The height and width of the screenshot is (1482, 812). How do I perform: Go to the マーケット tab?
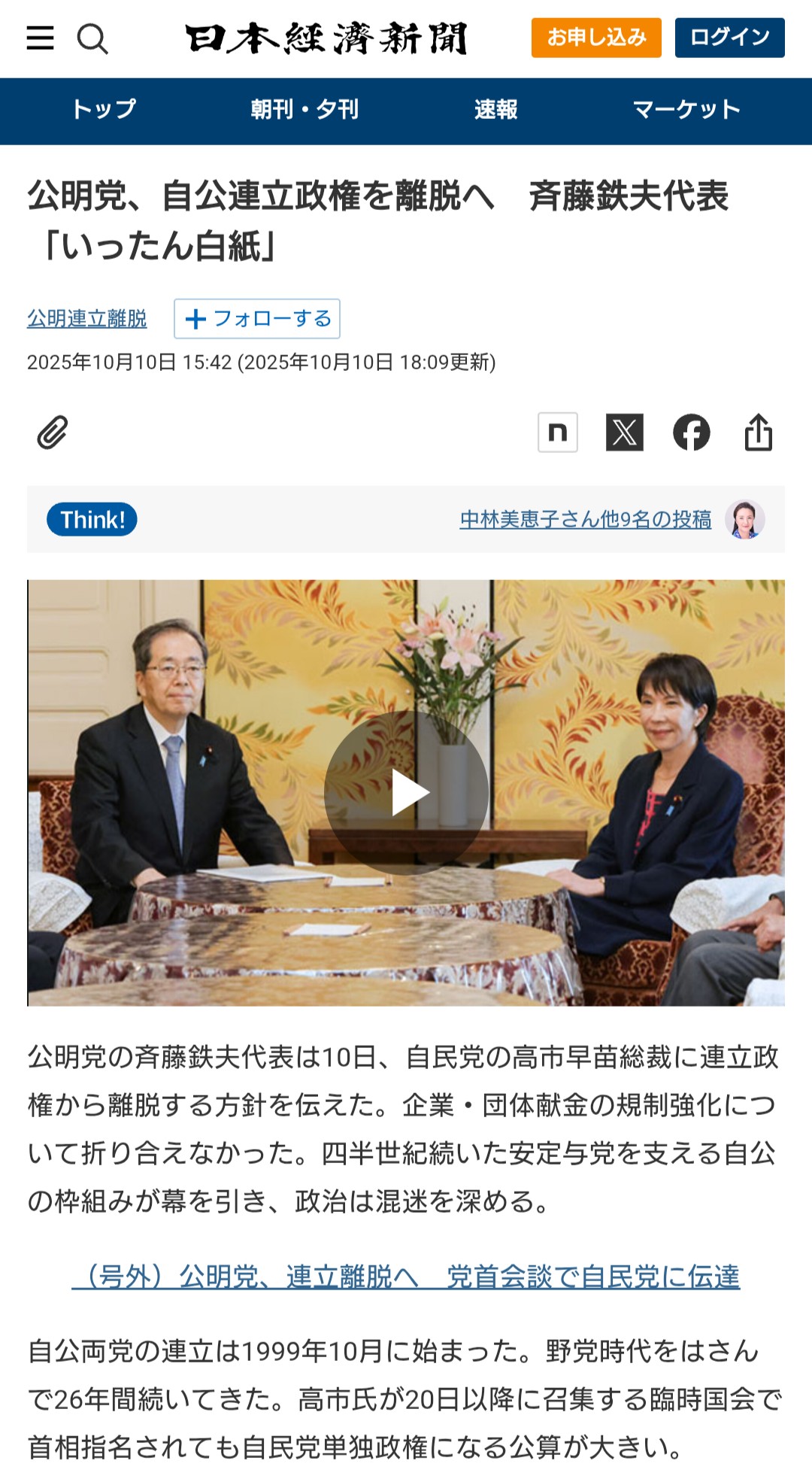pyautogui.click(x=686, y=110)
